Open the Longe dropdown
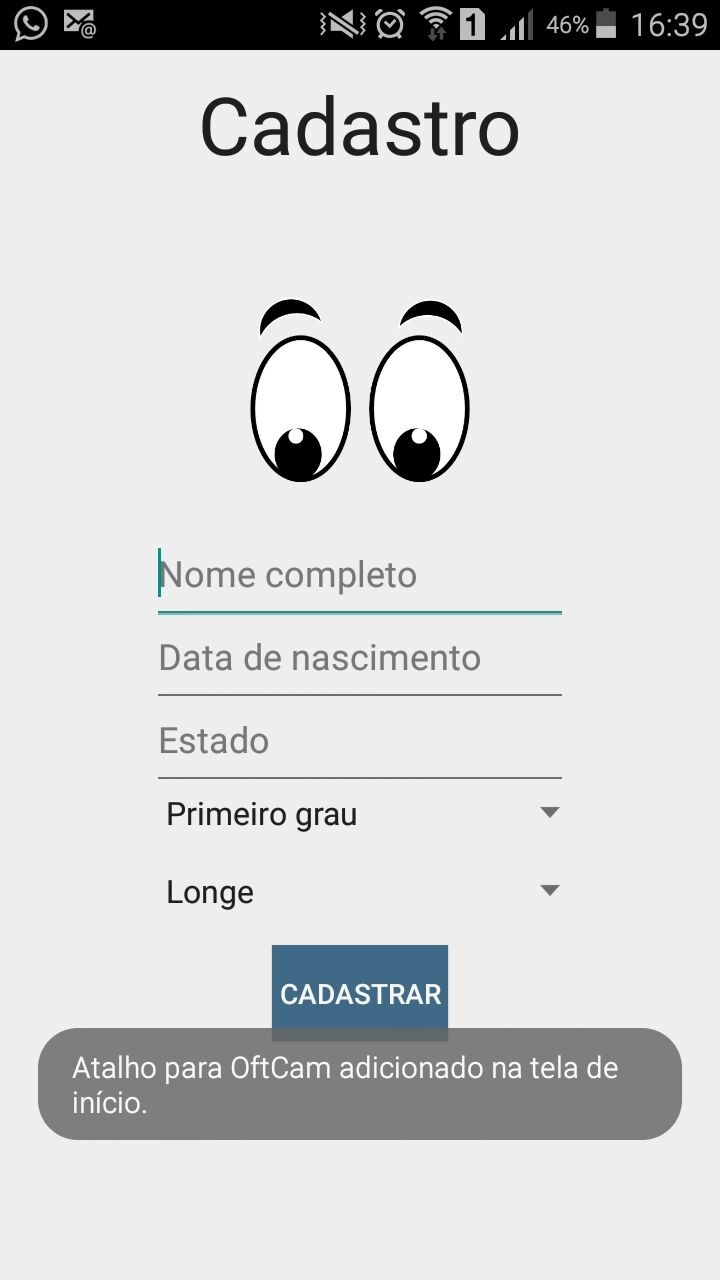The image size is (720, 1280). (x=359, y=891)
